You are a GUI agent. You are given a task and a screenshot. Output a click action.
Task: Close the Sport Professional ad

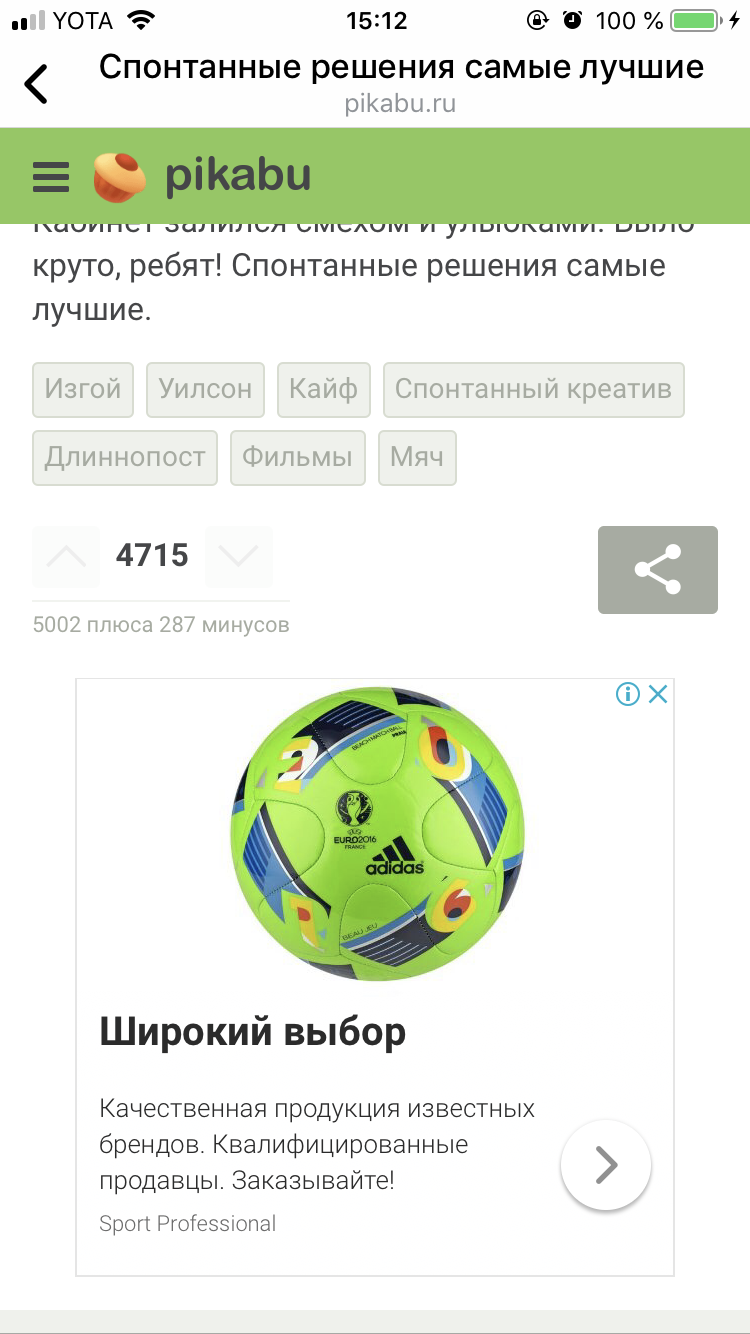[x=657, y=694]
